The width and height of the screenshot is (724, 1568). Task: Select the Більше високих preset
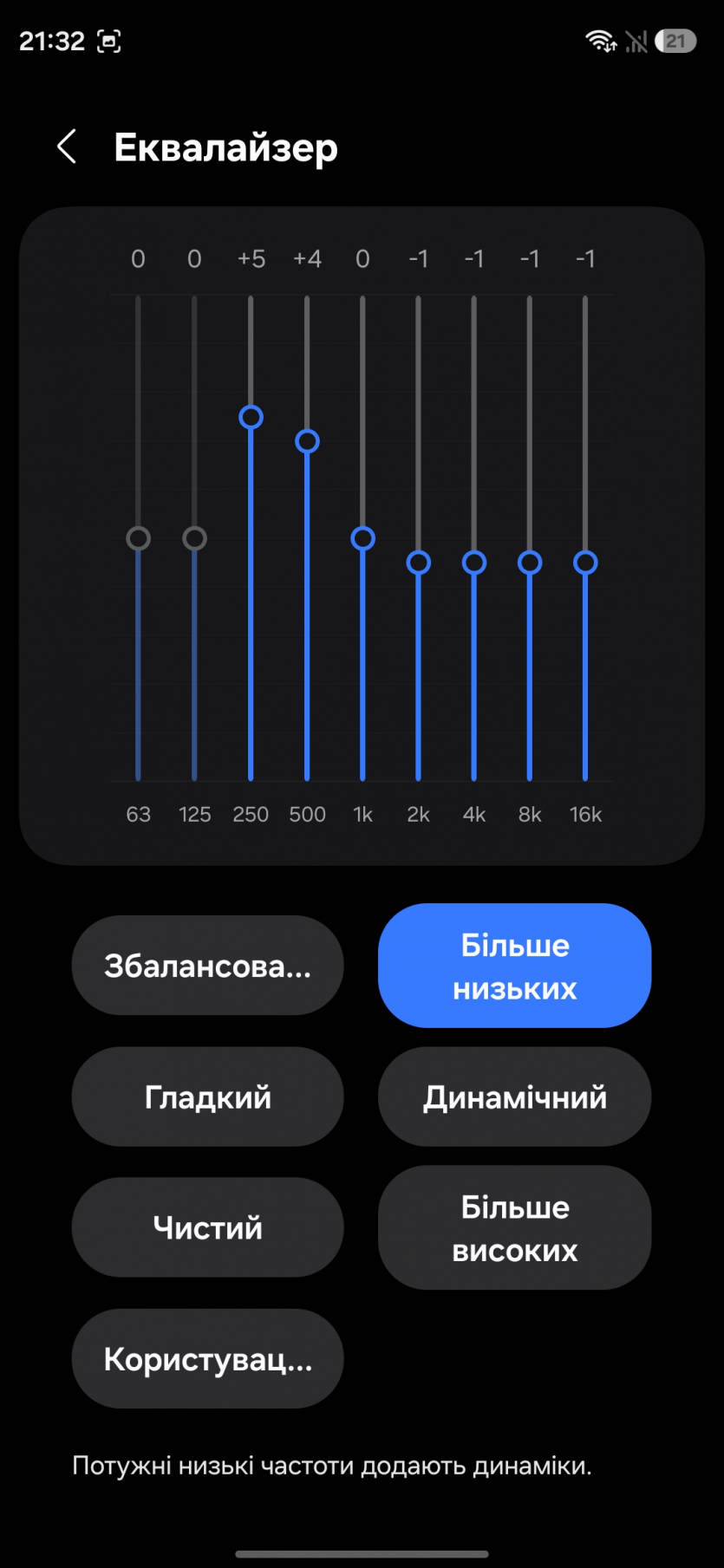(x=514, y=1227)
